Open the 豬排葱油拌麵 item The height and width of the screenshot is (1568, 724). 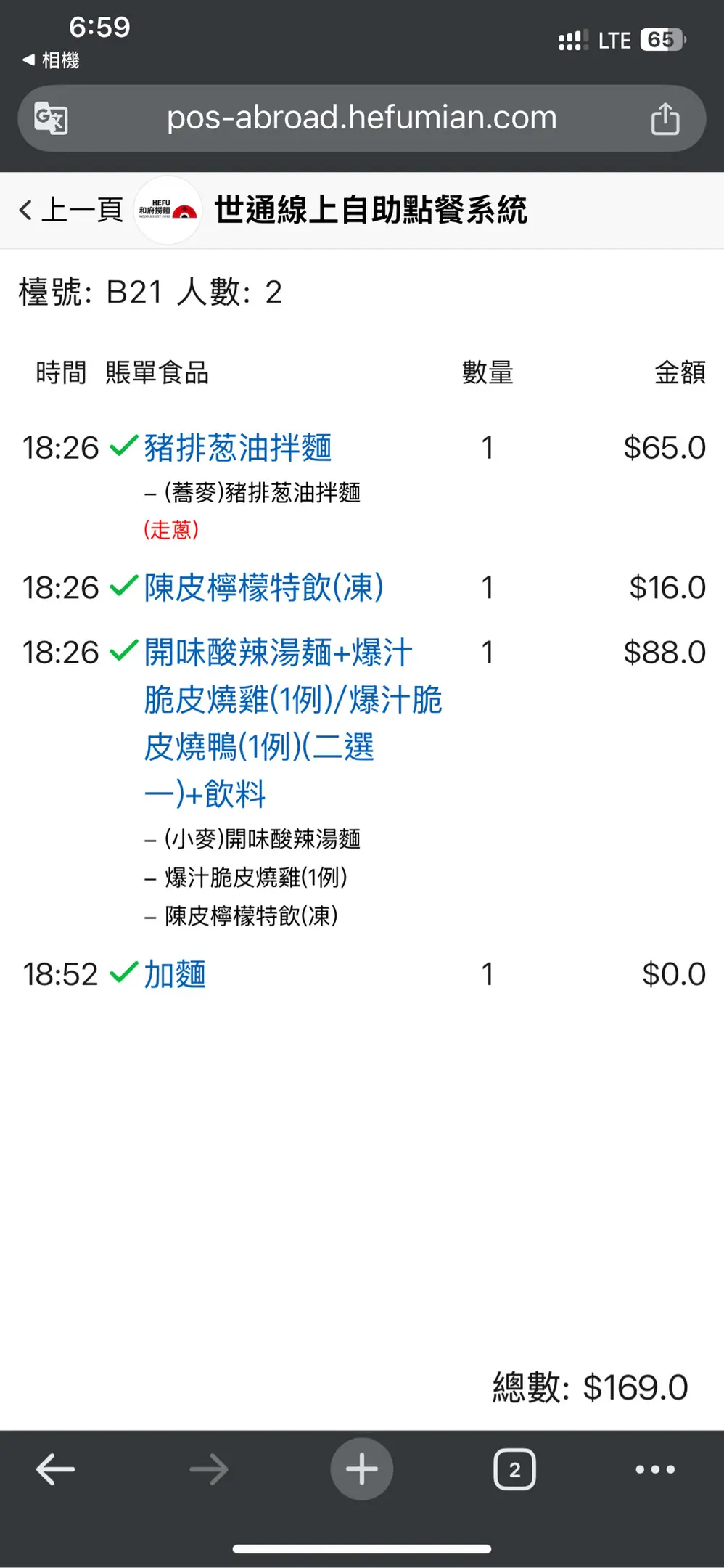(x=238, y=447)
